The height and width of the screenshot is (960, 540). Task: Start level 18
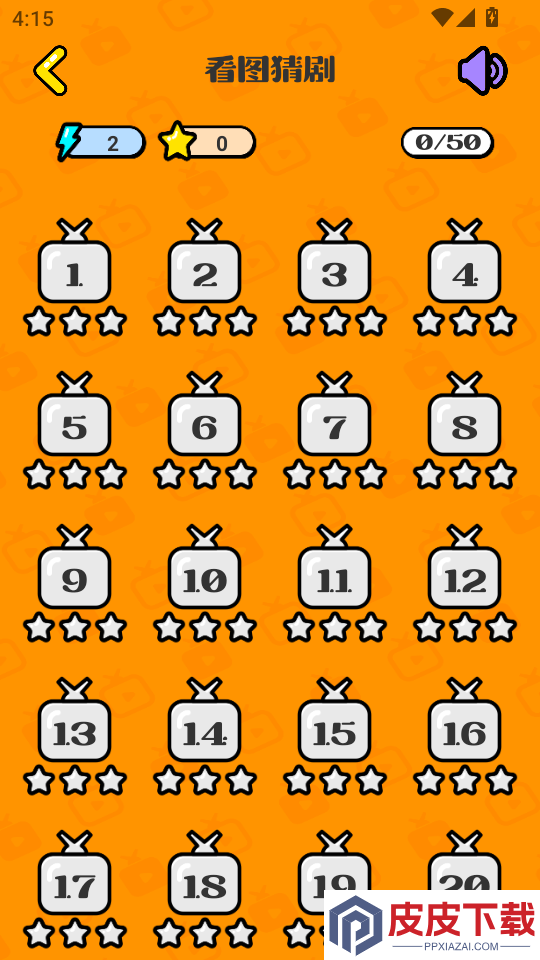click(x=204, y=873)
